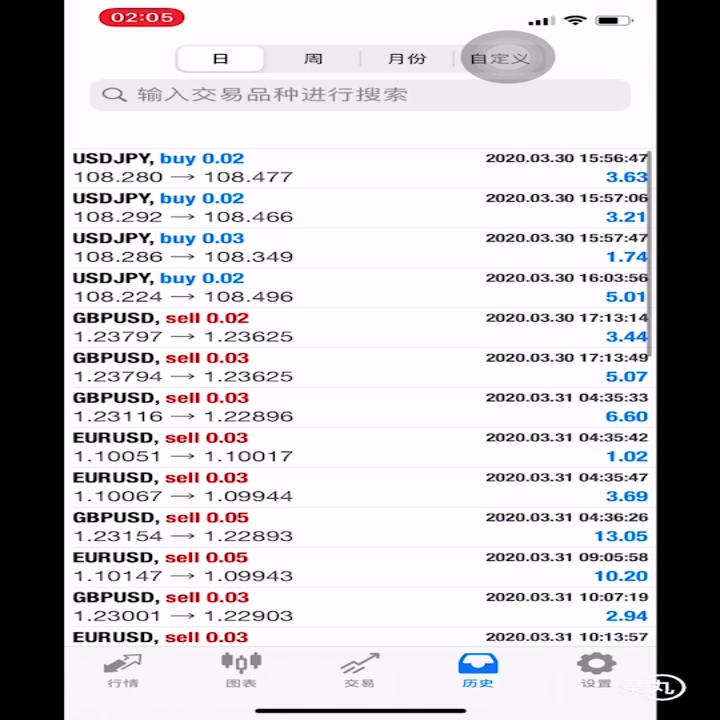Viewport: 720px width, 720px height.
Task: Tap the red 02:05 recording indicator
Action: (141, 17)
